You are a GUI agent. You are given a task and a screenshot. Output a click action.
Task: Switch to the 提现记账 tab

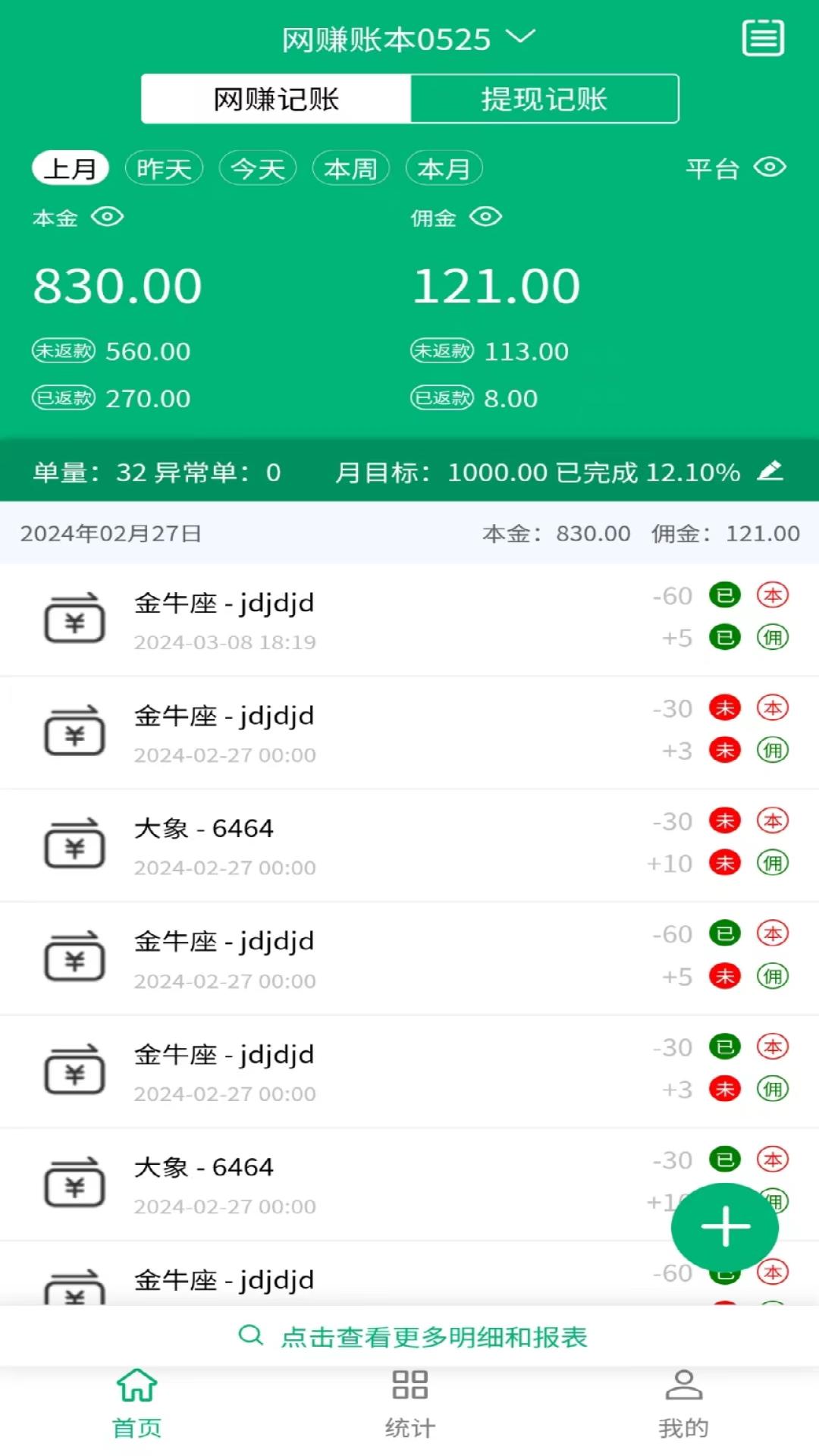pyautogui.click(x=544, y=99)
